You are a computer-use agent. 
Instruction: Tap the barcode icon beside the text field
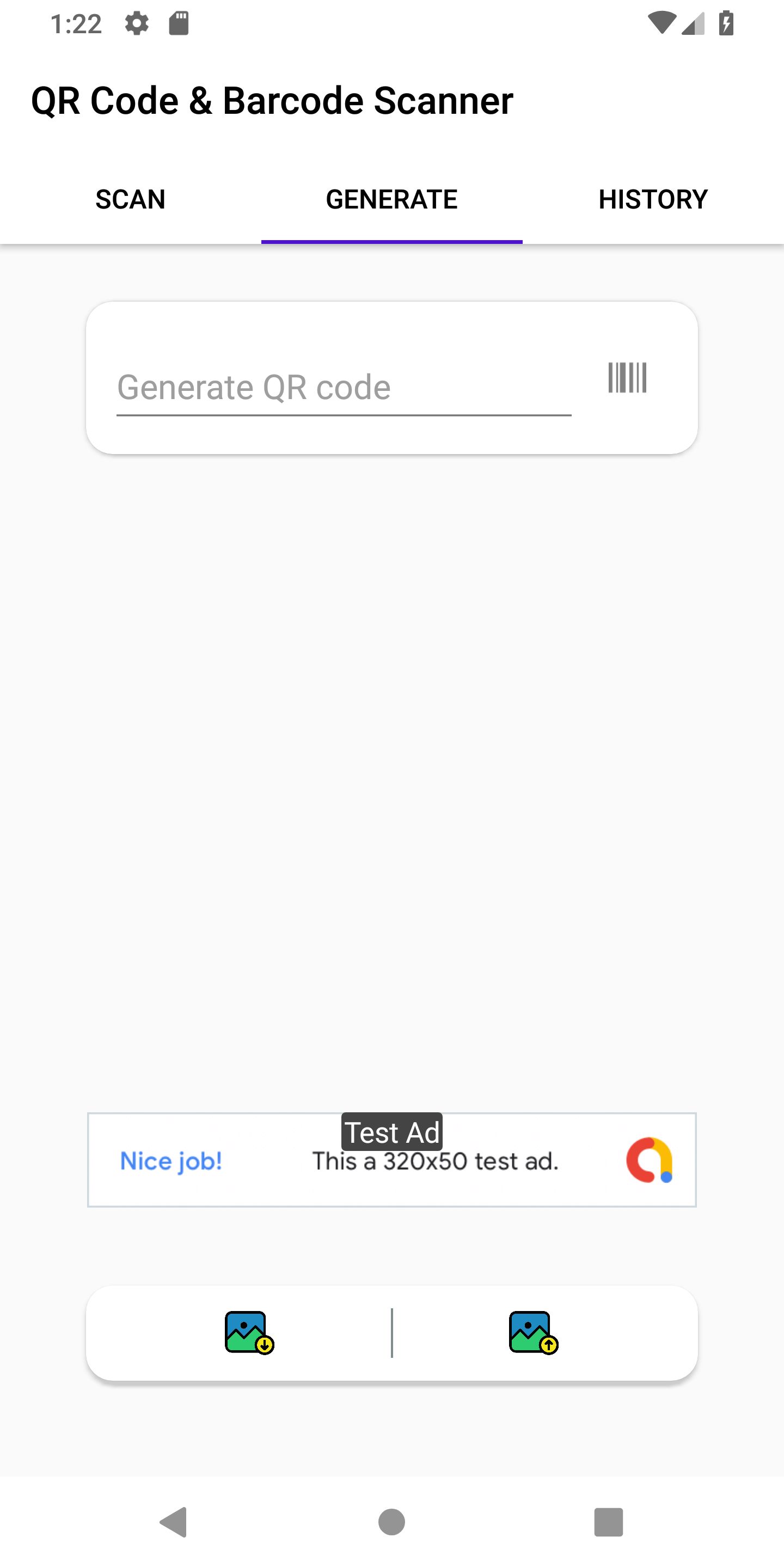(x=627, y=378)
